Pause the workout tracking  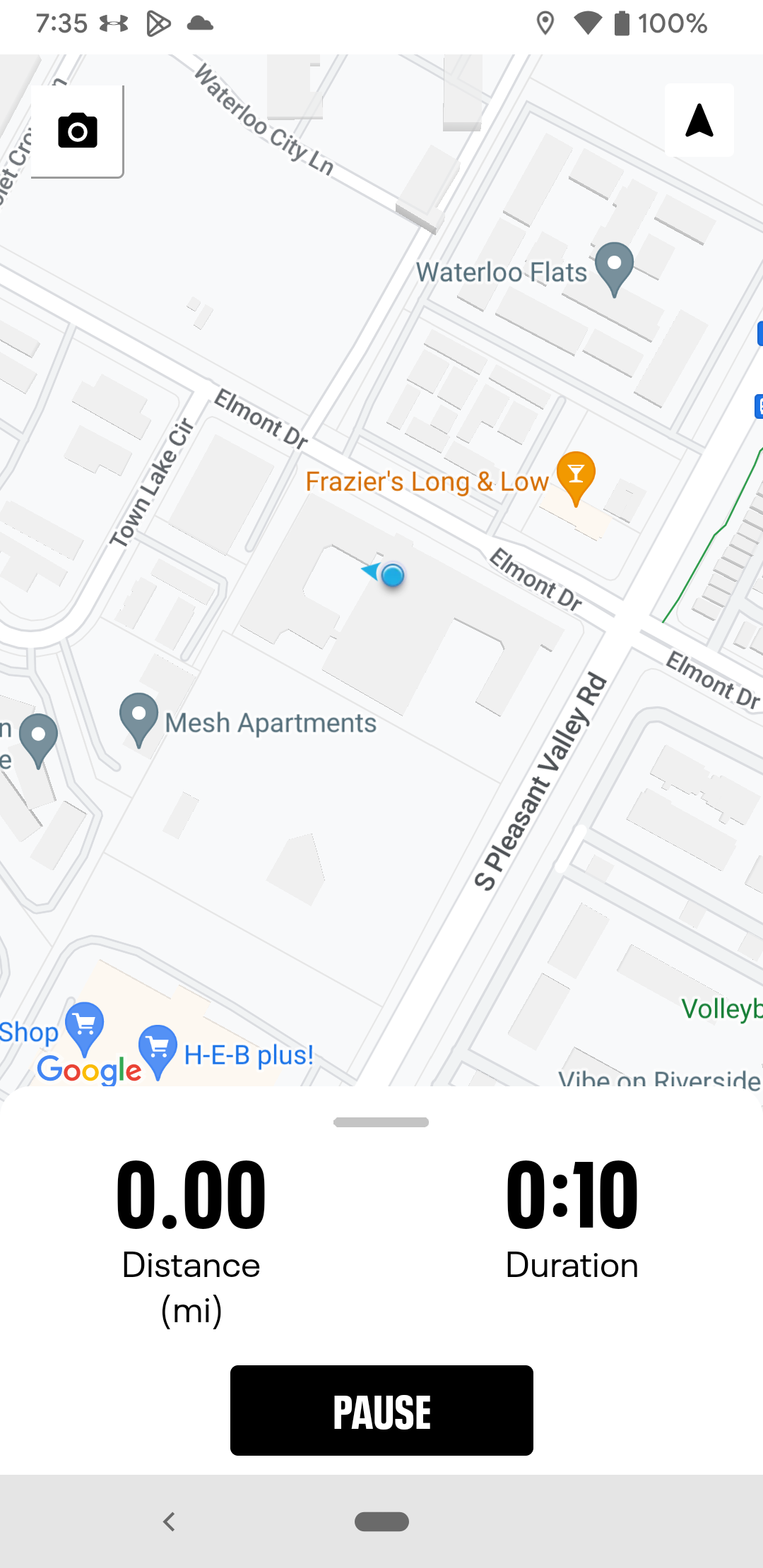(x=381, y=1410)
